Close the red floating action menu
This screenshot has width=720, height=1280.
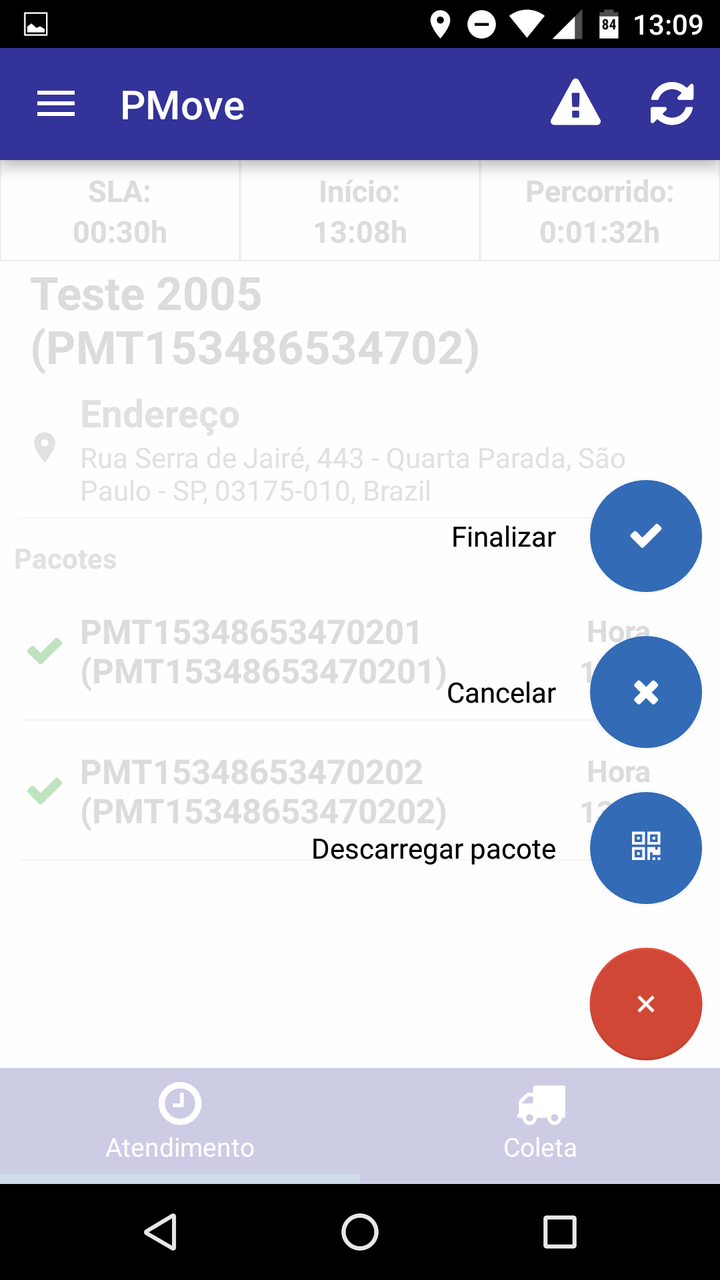[x=645, y=1004]
